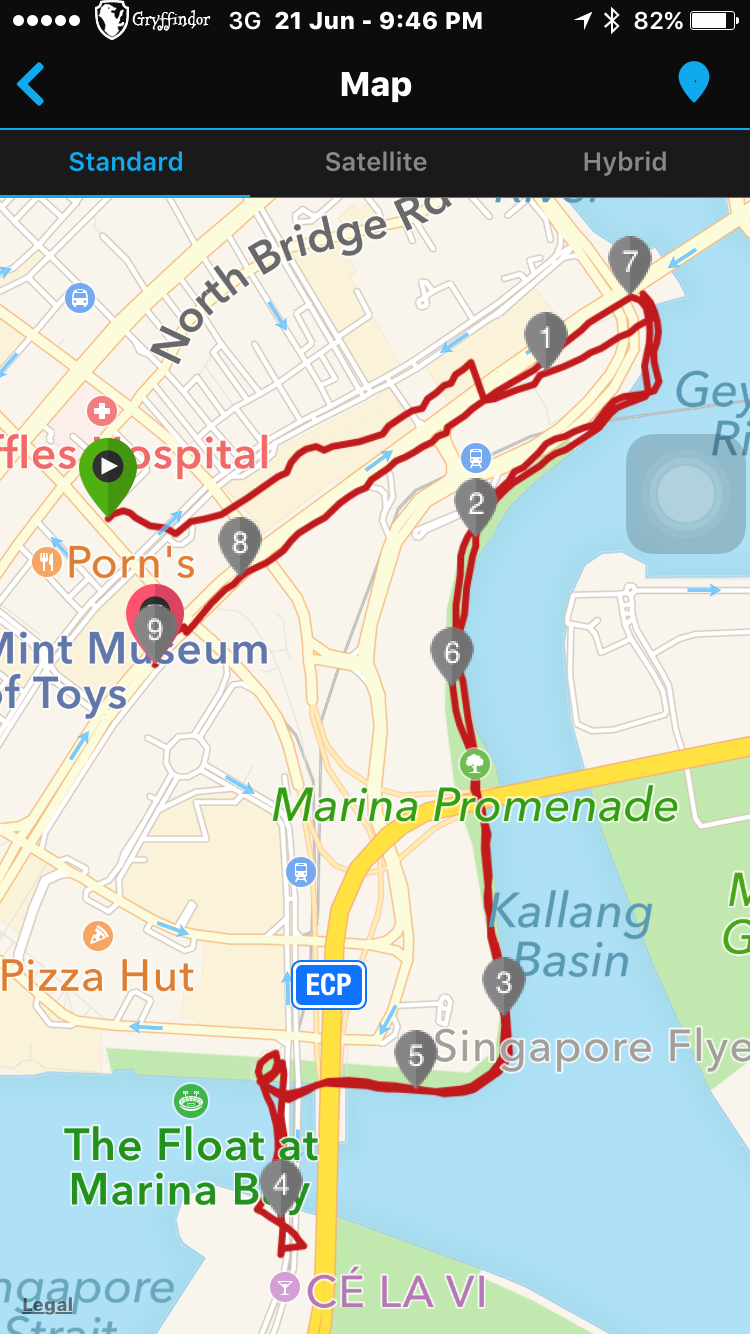Tap kilometer marker 5 on the route
The width and height of the screenshot is (750, 1334).
click(x=416, y=1055)
